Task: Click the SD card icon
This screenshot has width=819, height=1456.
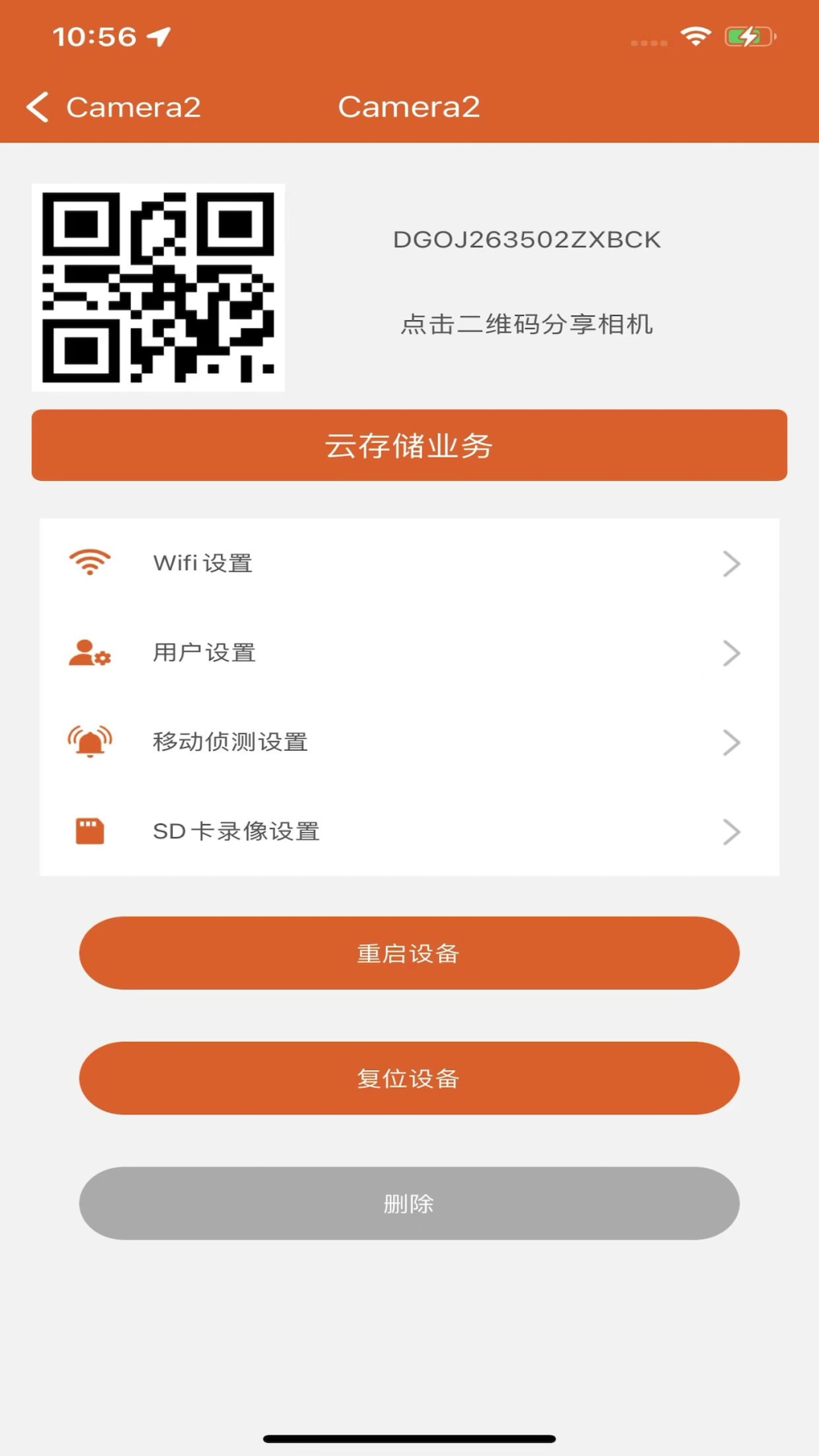Action: pos(88,831)
